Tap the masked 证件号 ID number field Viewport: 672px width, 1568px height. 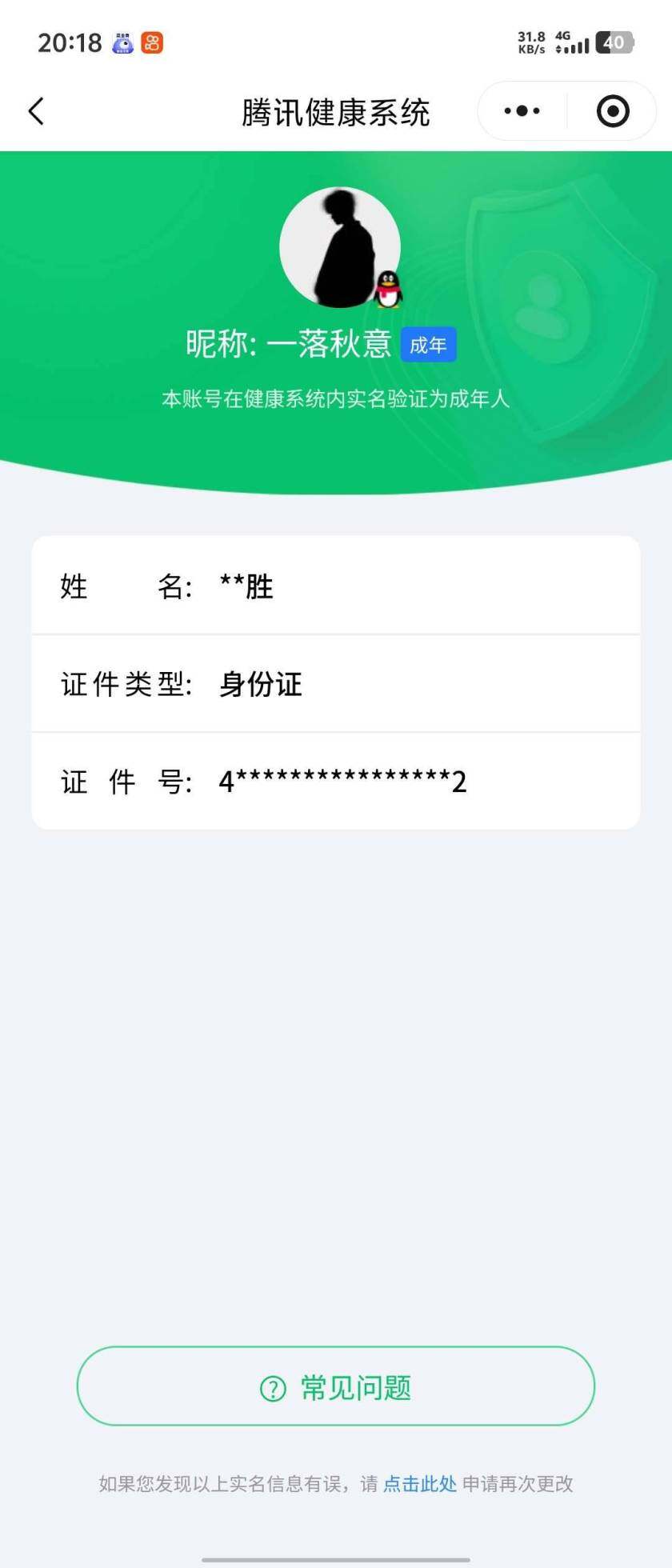coord(344,782)
